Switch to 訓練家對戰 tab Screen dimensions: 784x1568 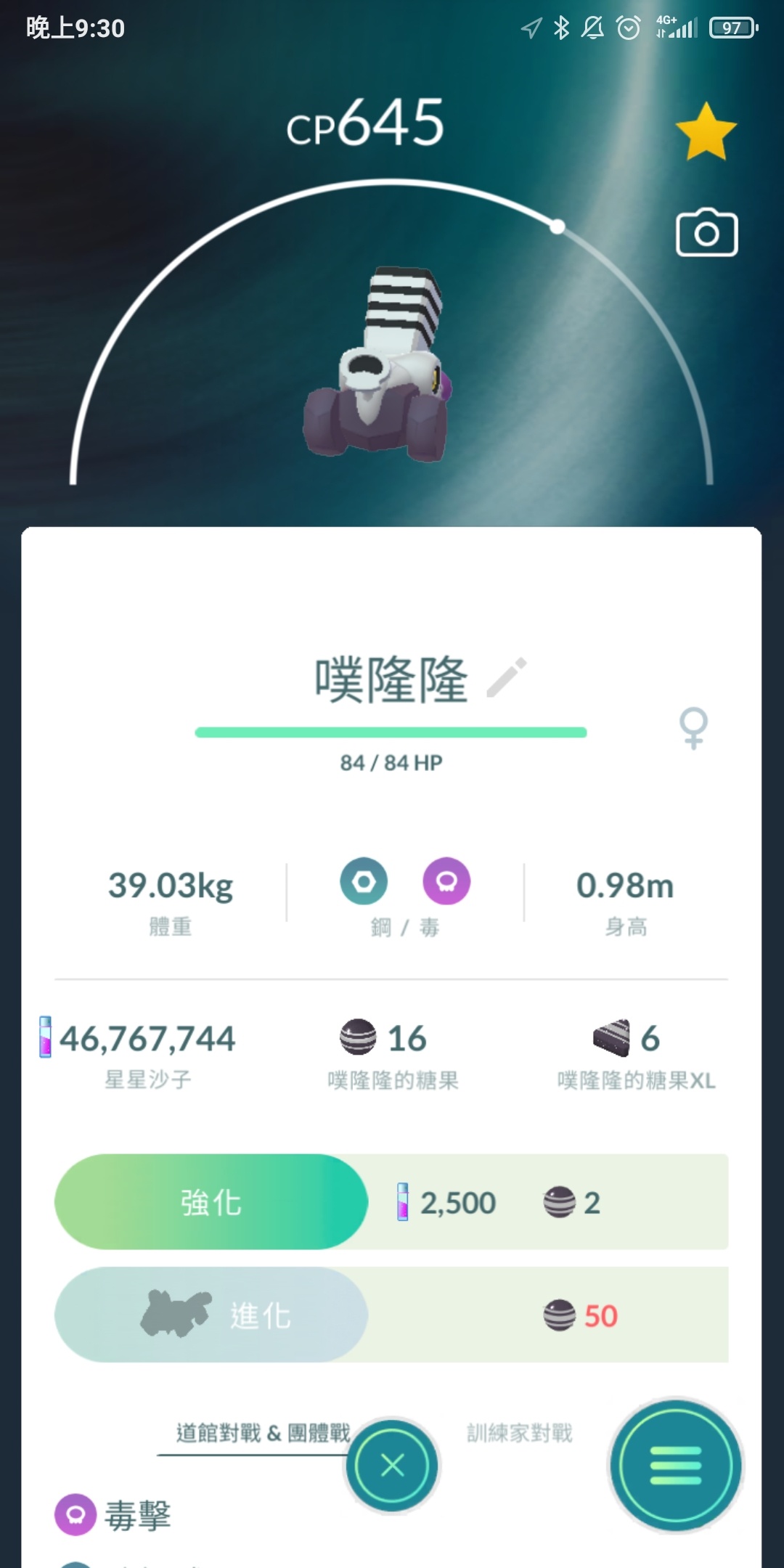click(520, 1433)
